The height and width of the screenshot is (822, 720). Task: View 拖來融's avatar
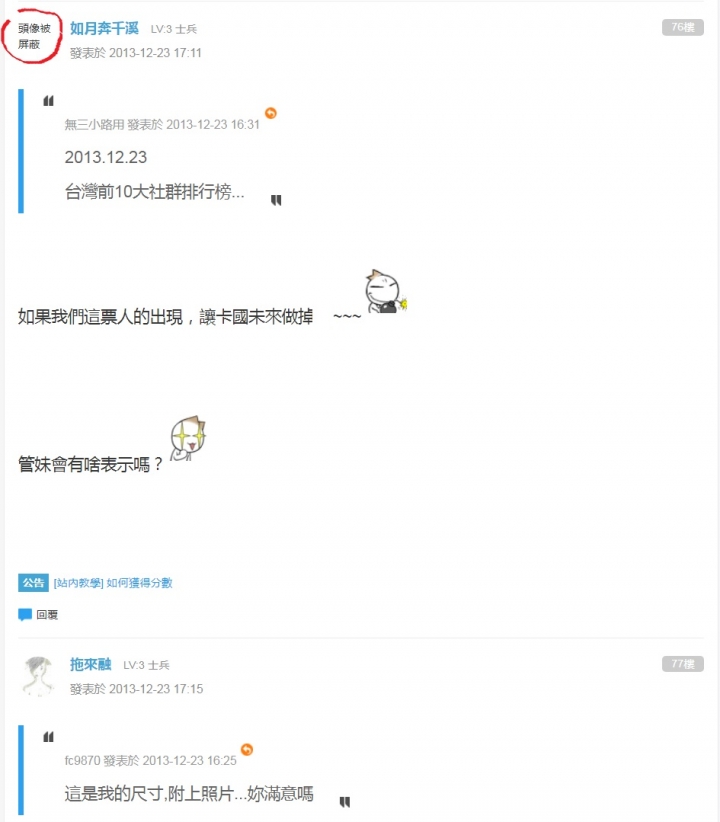[38, 676]
